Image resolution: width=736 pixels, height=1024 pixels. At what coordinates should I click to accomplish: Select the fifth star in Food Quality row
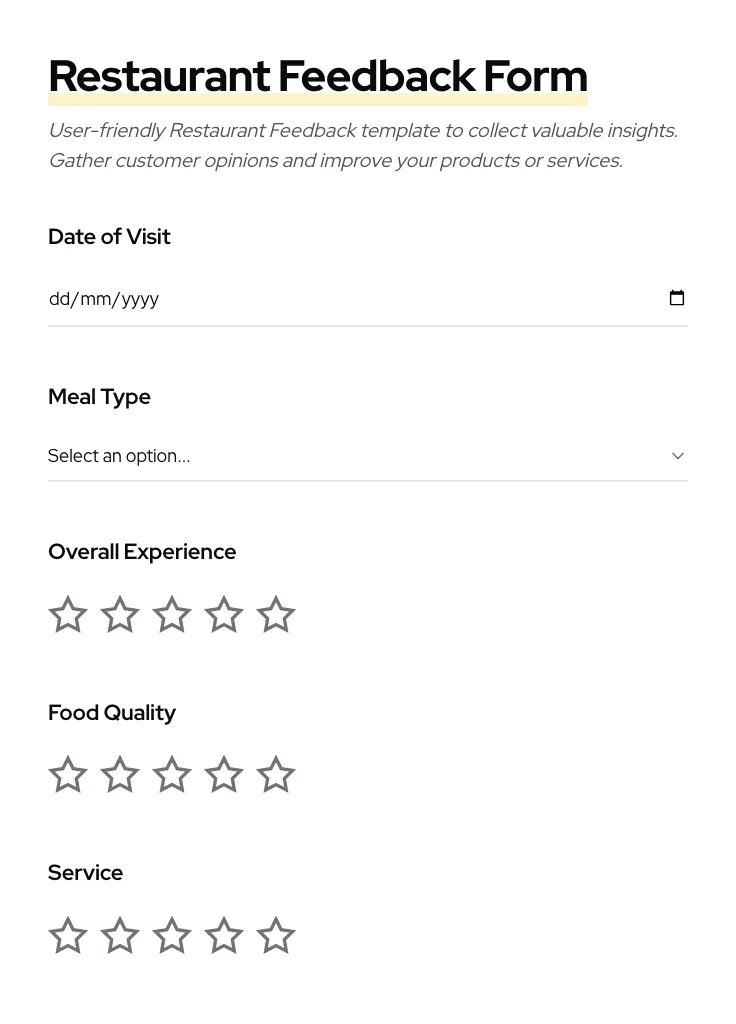pyautogui.click(x=275, y=774)
